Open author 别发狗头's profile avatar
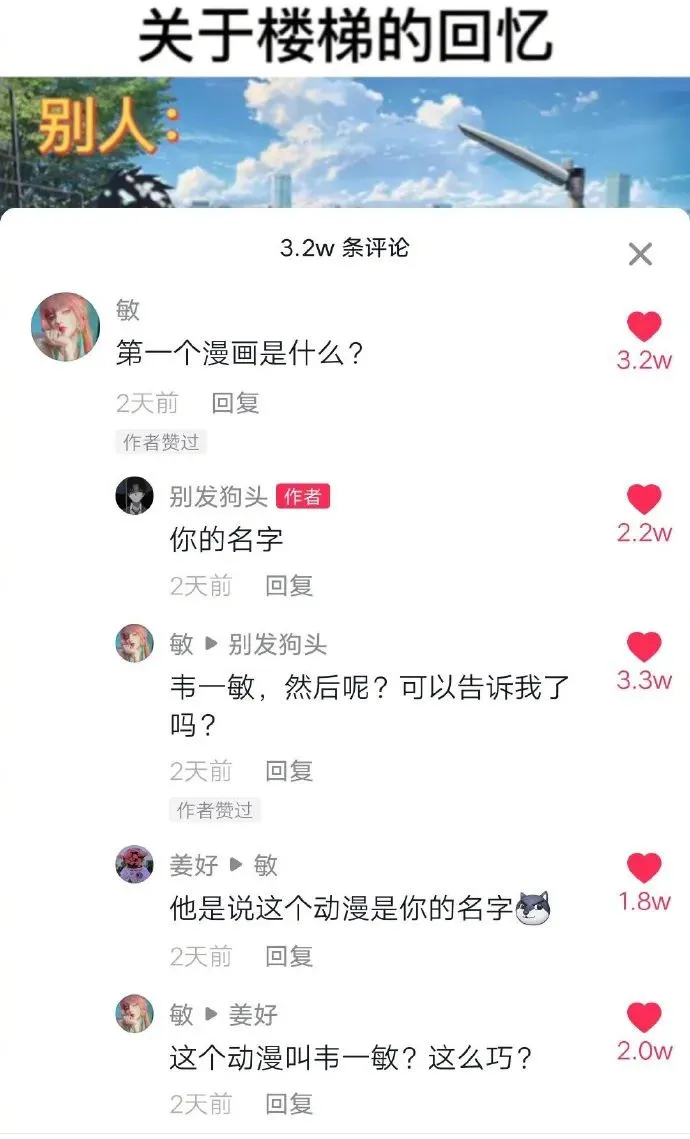This screenshot has height=1139, width=690. (x=135, y=496)
